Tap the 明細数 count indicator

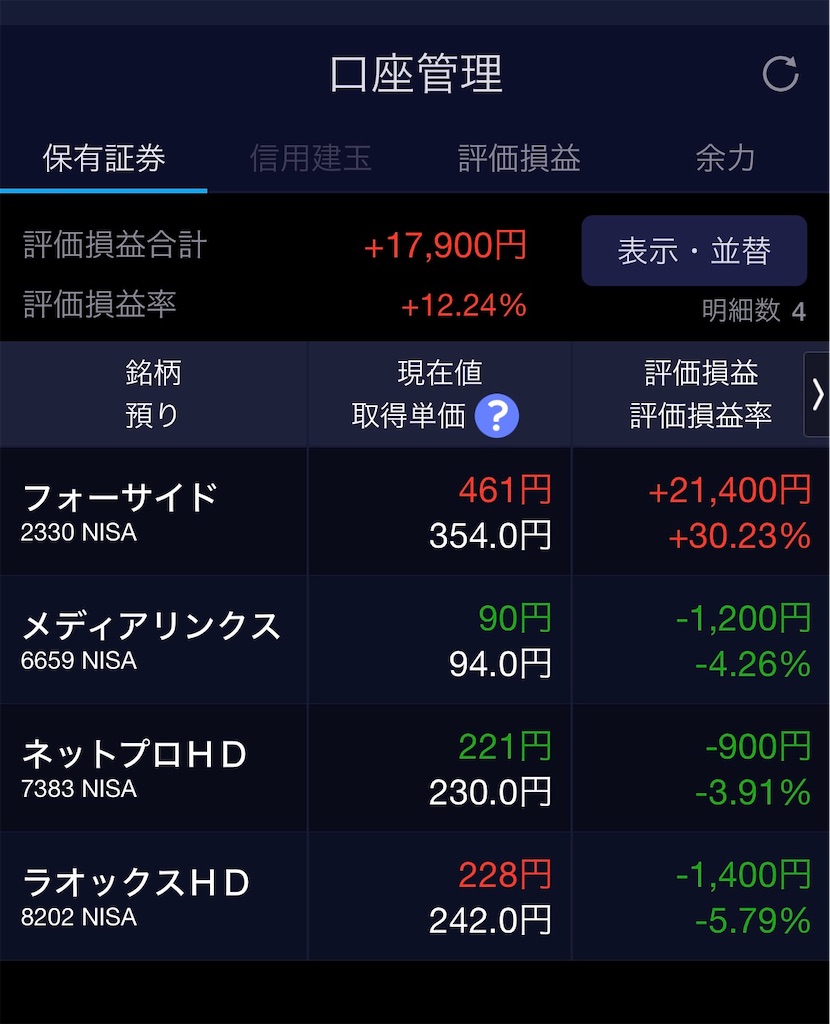coord(751,310)
